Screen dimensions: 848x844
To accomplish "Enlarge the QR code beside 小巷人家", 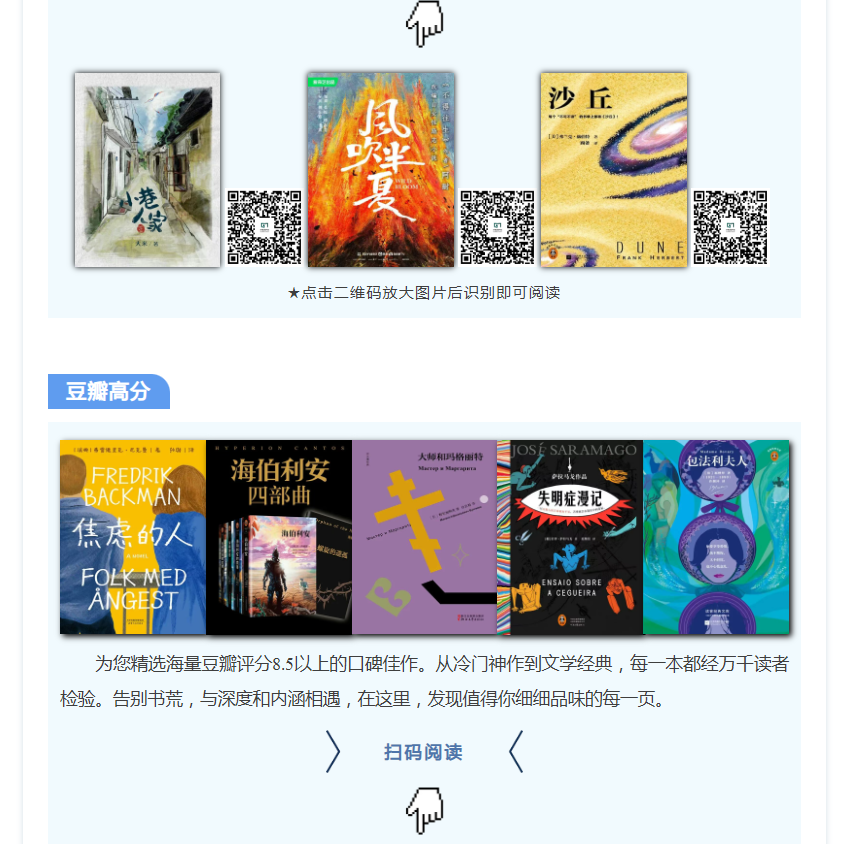I will tap(264, 227).
